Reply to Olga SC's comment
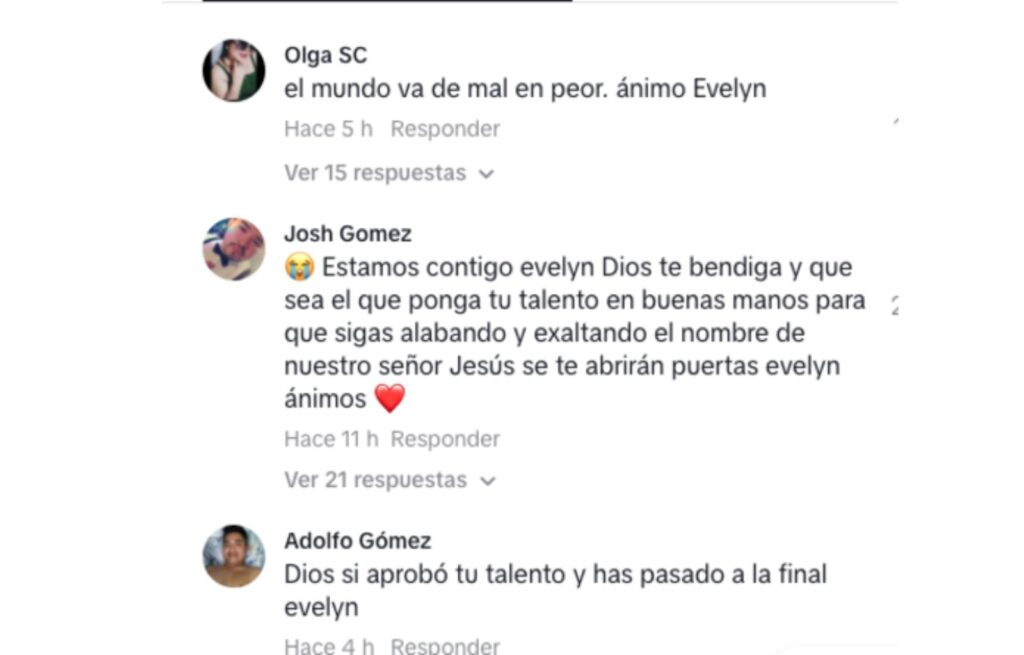Image resolution: width=1024 pixels, height=655 pixels. coord(445,129)
